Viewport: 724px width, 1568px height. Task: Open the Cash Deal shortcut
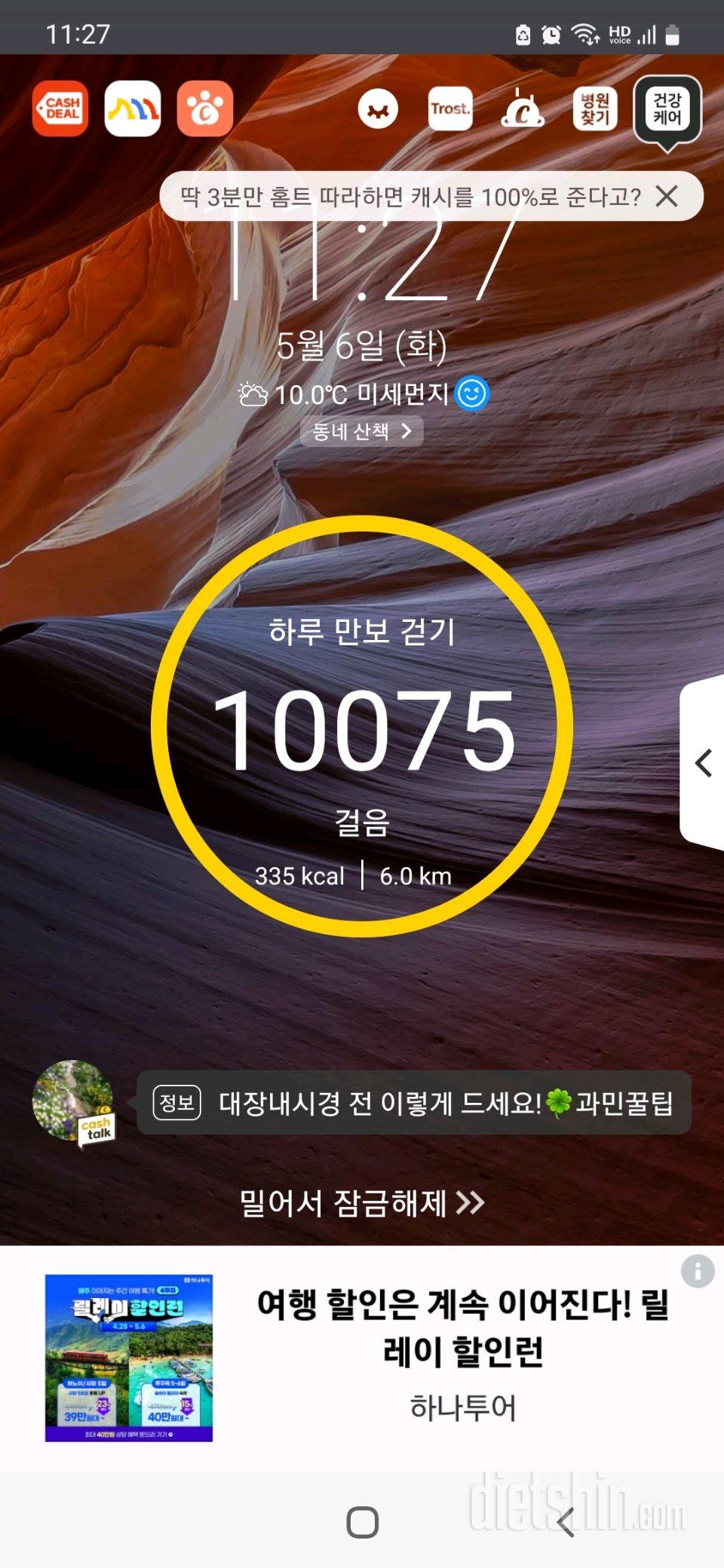pyautogui.click(x=60, y=109)
